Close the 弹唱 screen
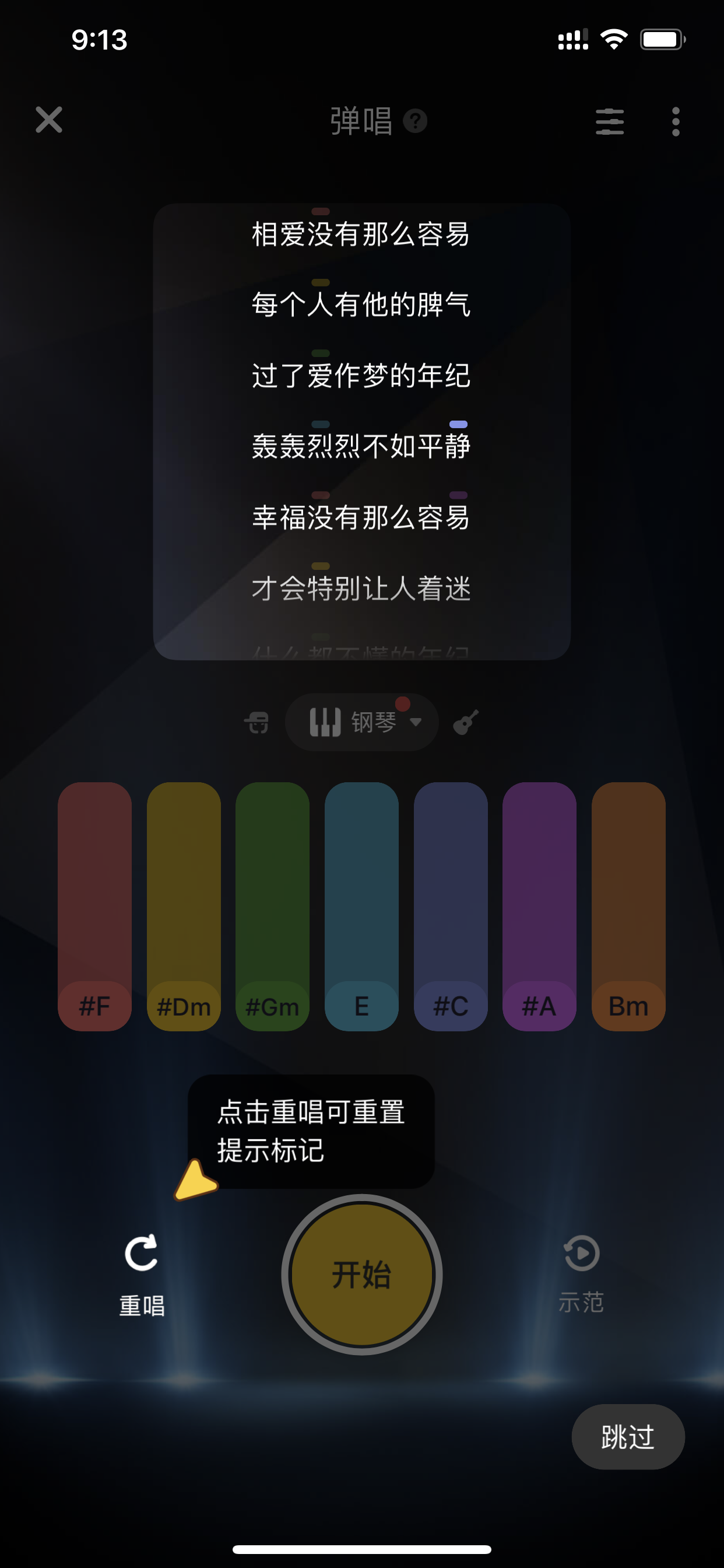This screenshot has height=1568, width=724. [48, 120]
